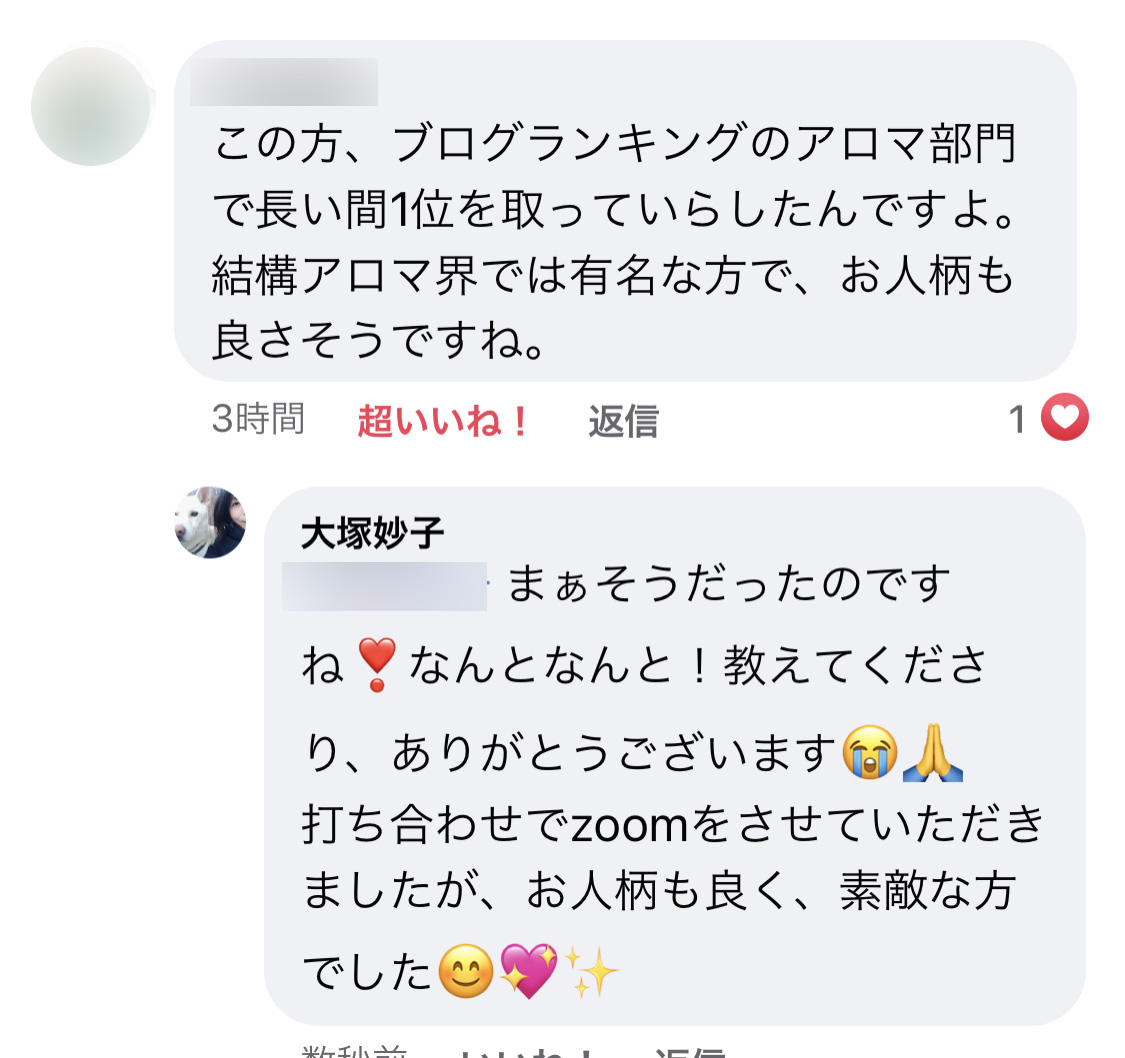
Task: Open first commenter's profile via blurred name
Action: (284, 82)
